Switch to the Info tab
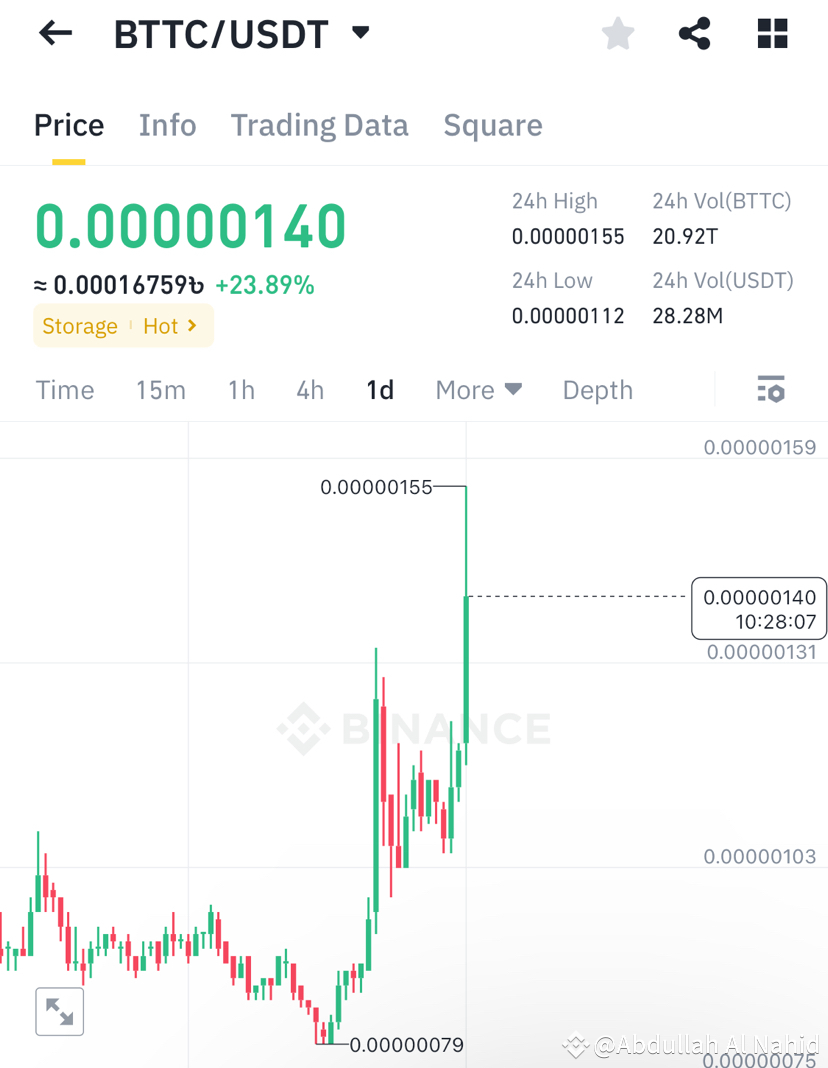The image size is (828, 1068). (x=167, y=125)
